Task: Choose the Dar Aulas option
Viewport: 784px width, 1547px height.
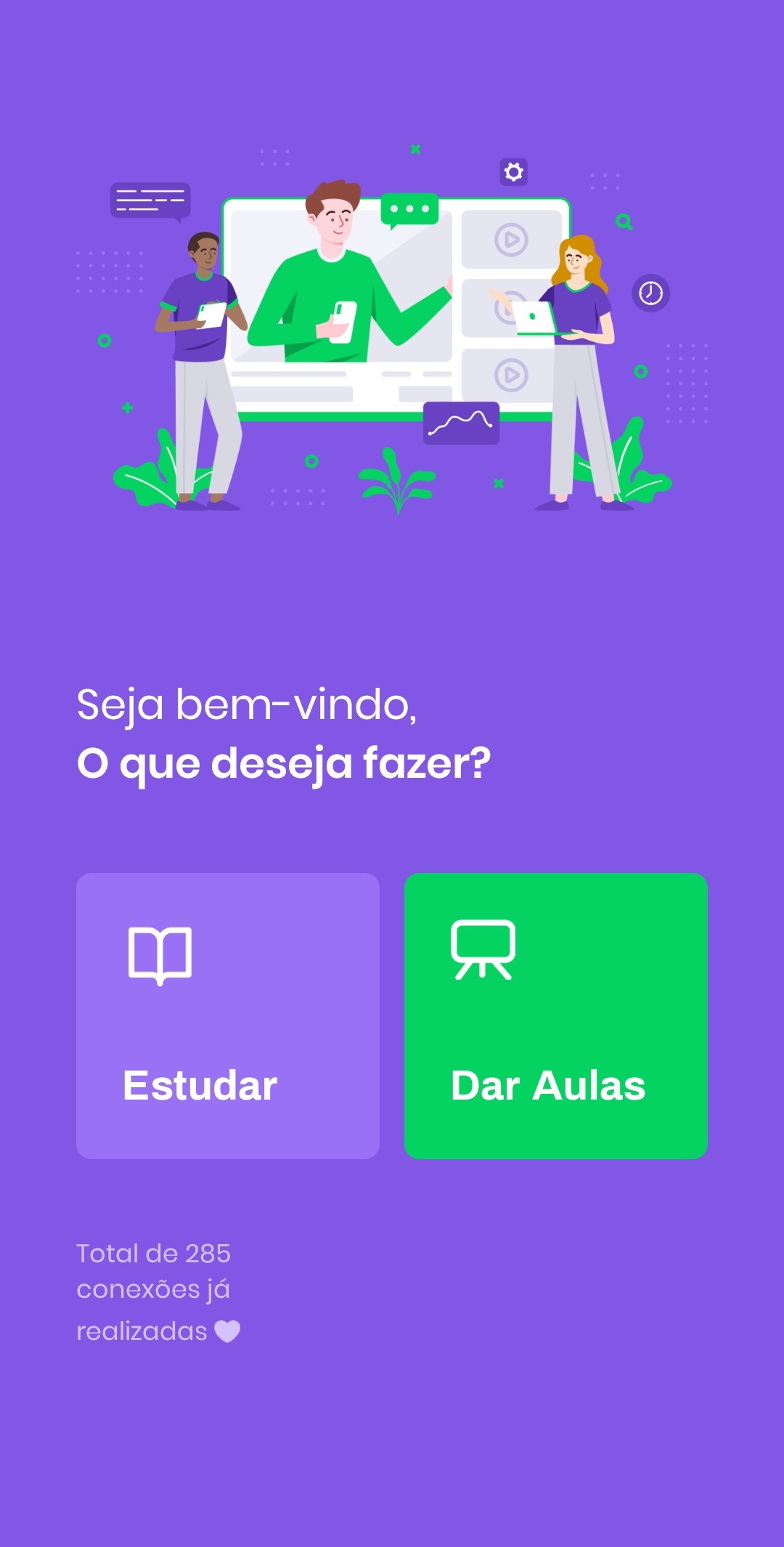Action: 555,1015
